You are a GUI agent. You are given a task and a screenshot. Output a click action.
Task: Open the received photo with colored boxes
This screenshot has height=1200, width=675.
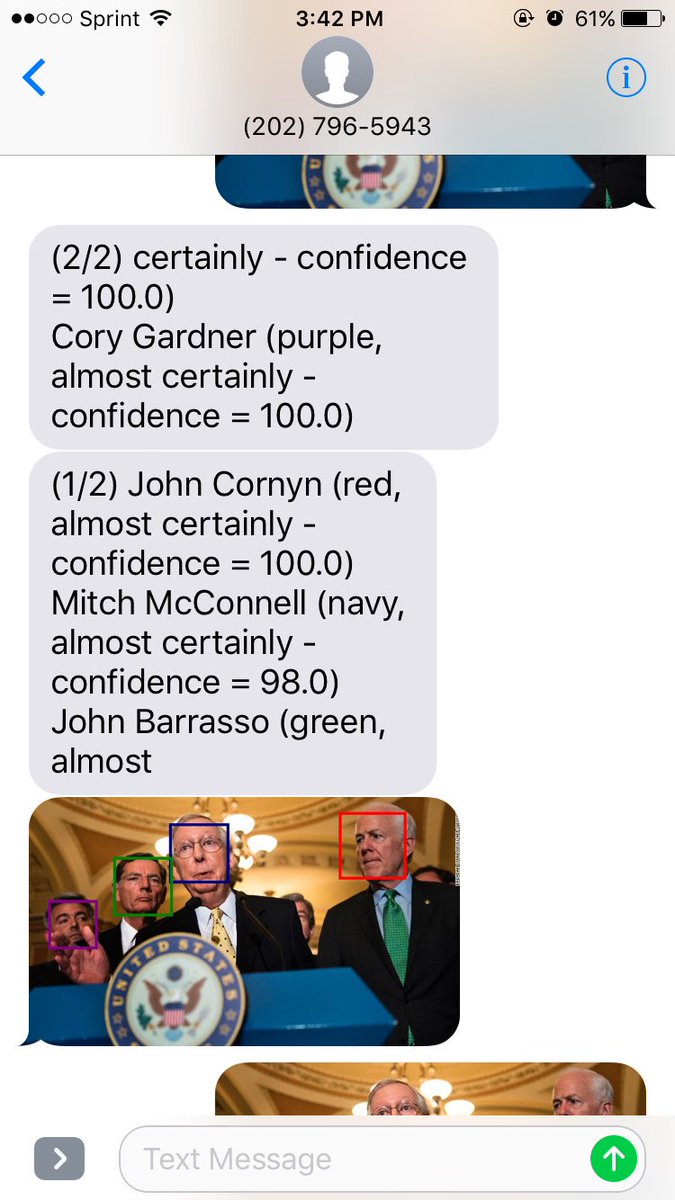[x=244, y=921]
